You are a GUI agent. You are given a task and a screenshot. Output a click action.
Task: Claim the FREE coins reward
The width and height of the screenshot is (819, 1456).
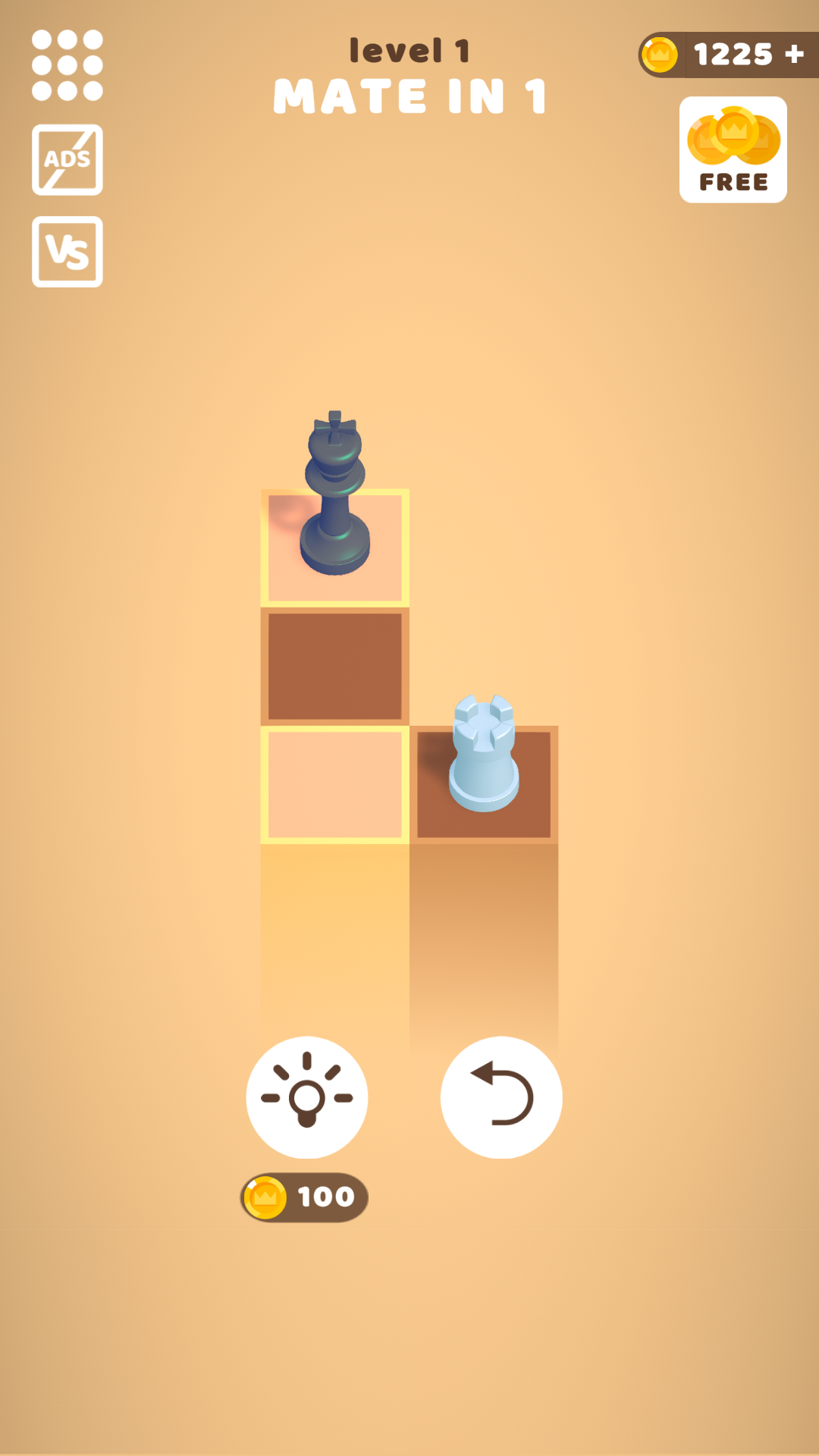[733, 150]
